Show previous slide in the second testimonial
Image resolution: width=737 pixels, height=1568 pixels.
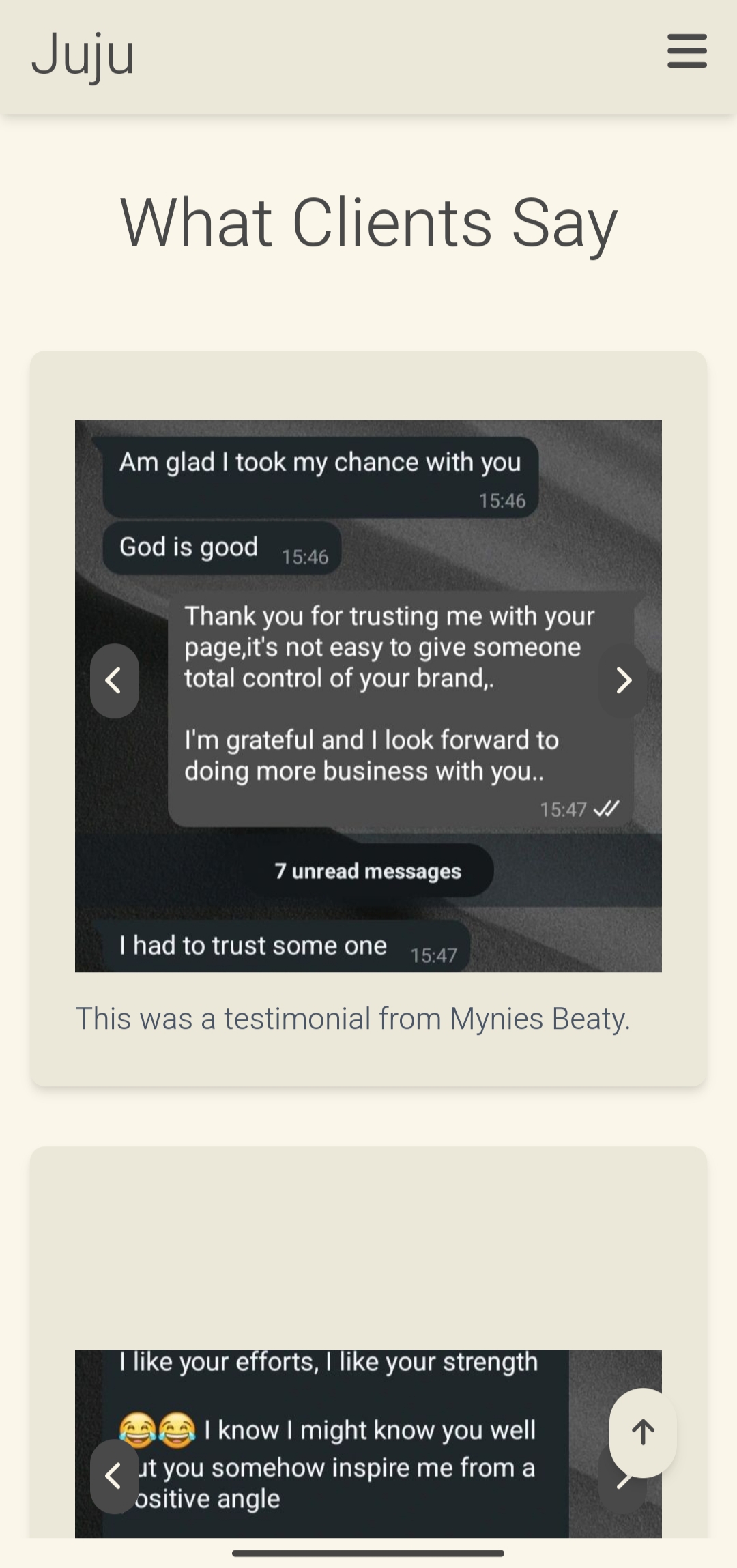pos(114,1476)
